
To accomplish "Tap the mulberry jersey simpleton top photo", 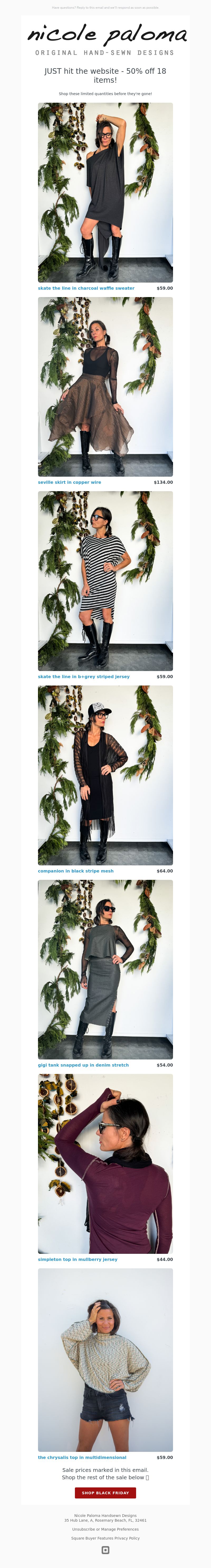I will point(105,1163).
